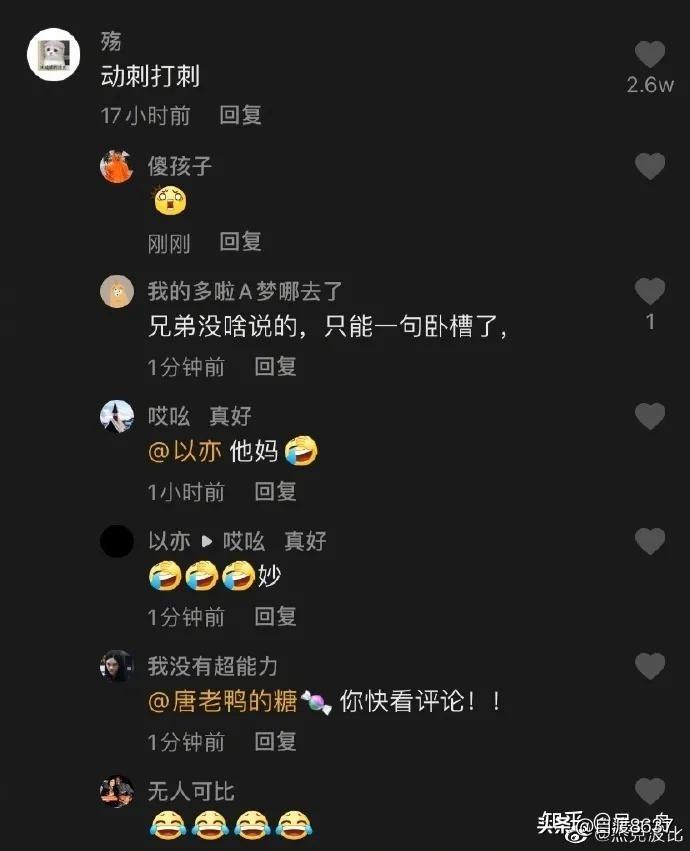Reply to 傻孩子's comment
The height and width of the screenshot is (851, 690).
[x=240, y=241]
